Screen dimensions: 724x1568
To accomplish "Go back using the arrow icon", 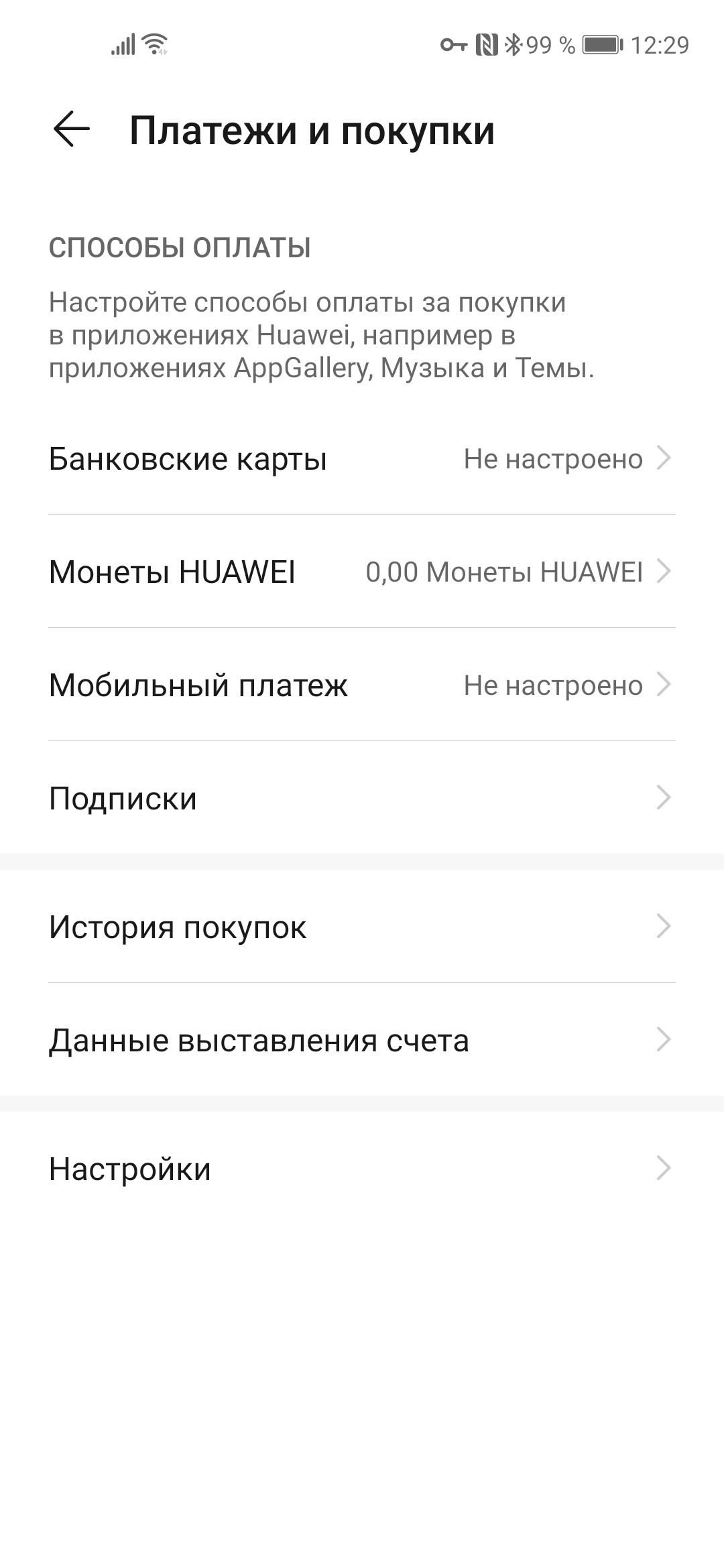I will coord(71,129).
